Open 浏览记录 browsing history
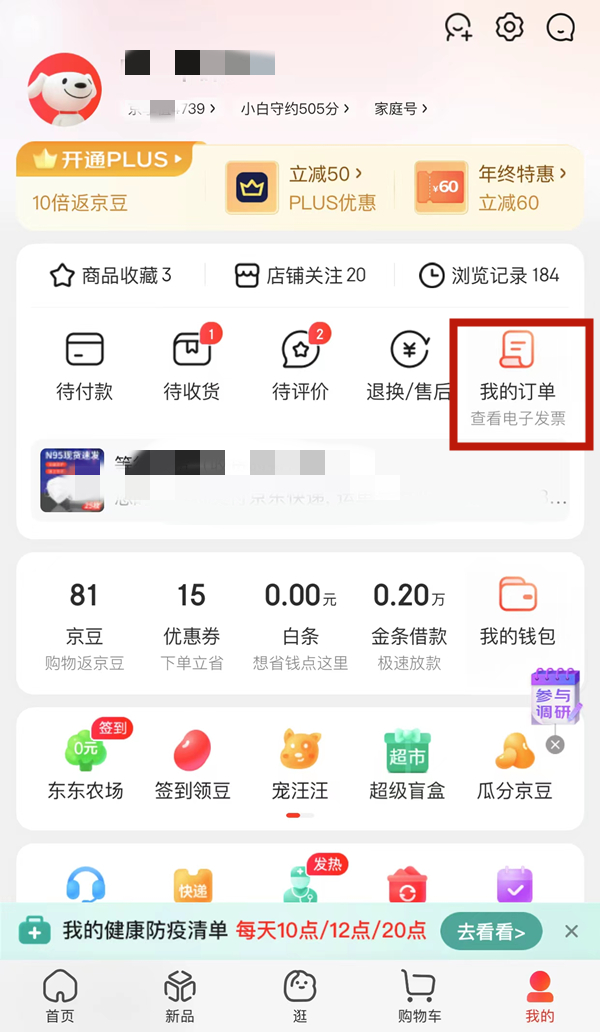Viewport: 600px width, 1032px height. pos(489,275)
